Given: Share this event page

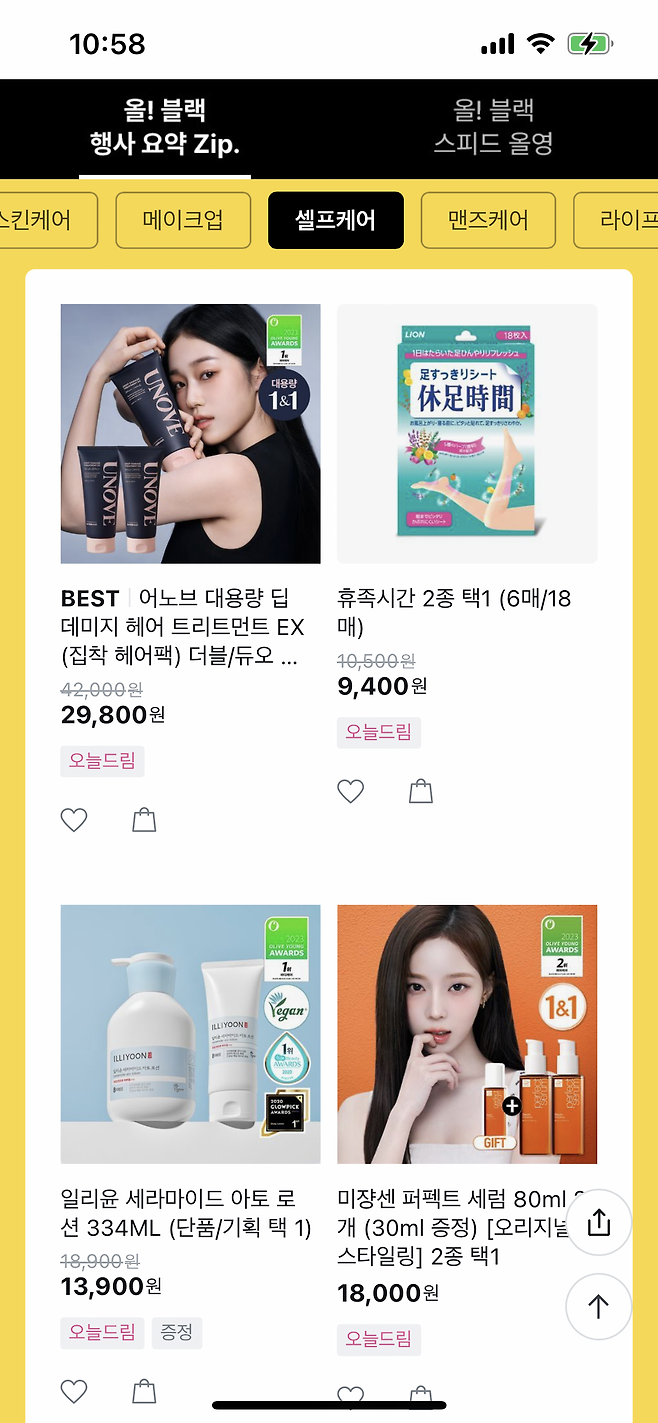Looking at the screenshot, I should pyautogui.click(x=598, y=1223).
